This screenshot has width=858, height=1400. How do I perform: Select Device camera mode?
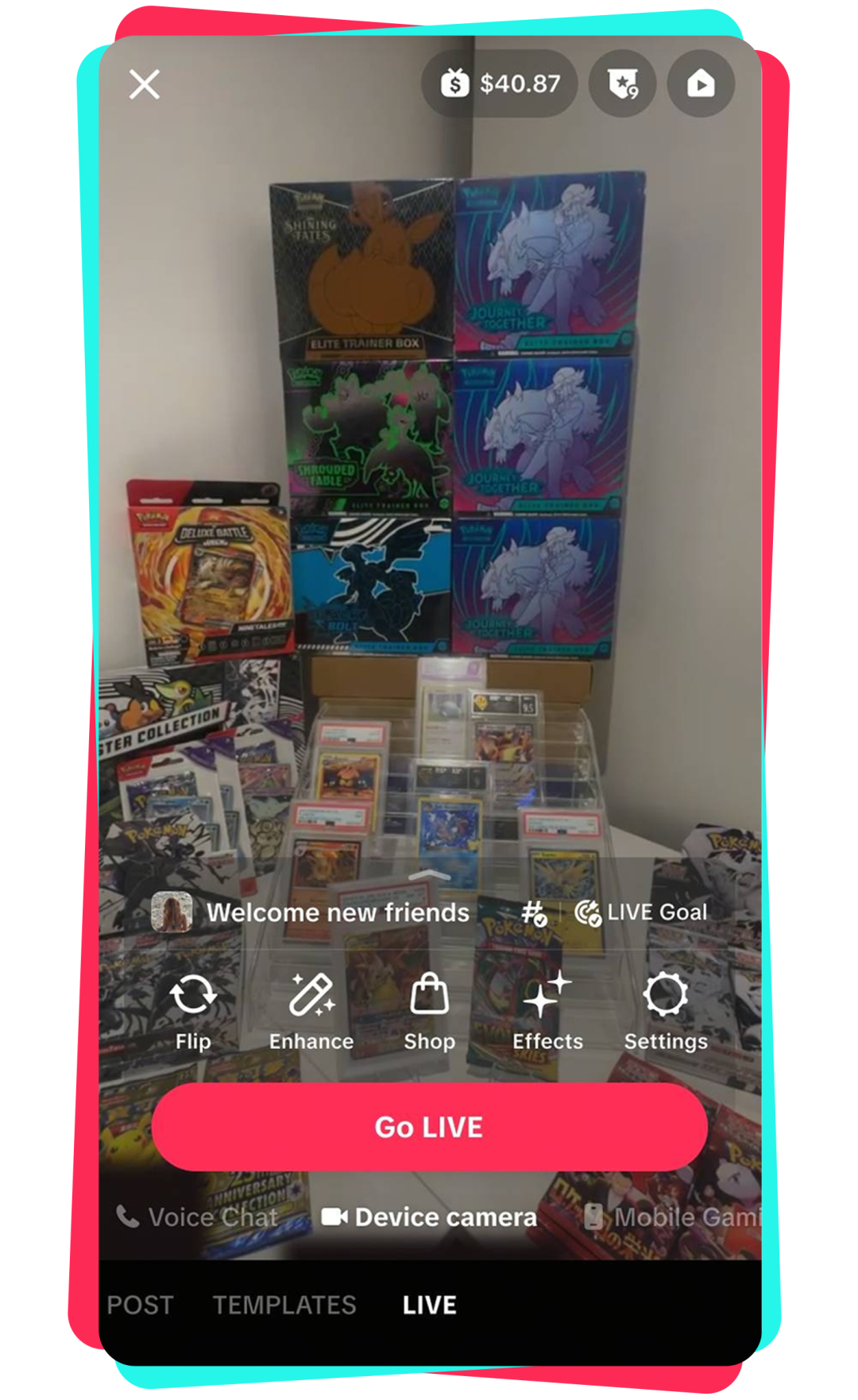click(x=429, y=1217)
